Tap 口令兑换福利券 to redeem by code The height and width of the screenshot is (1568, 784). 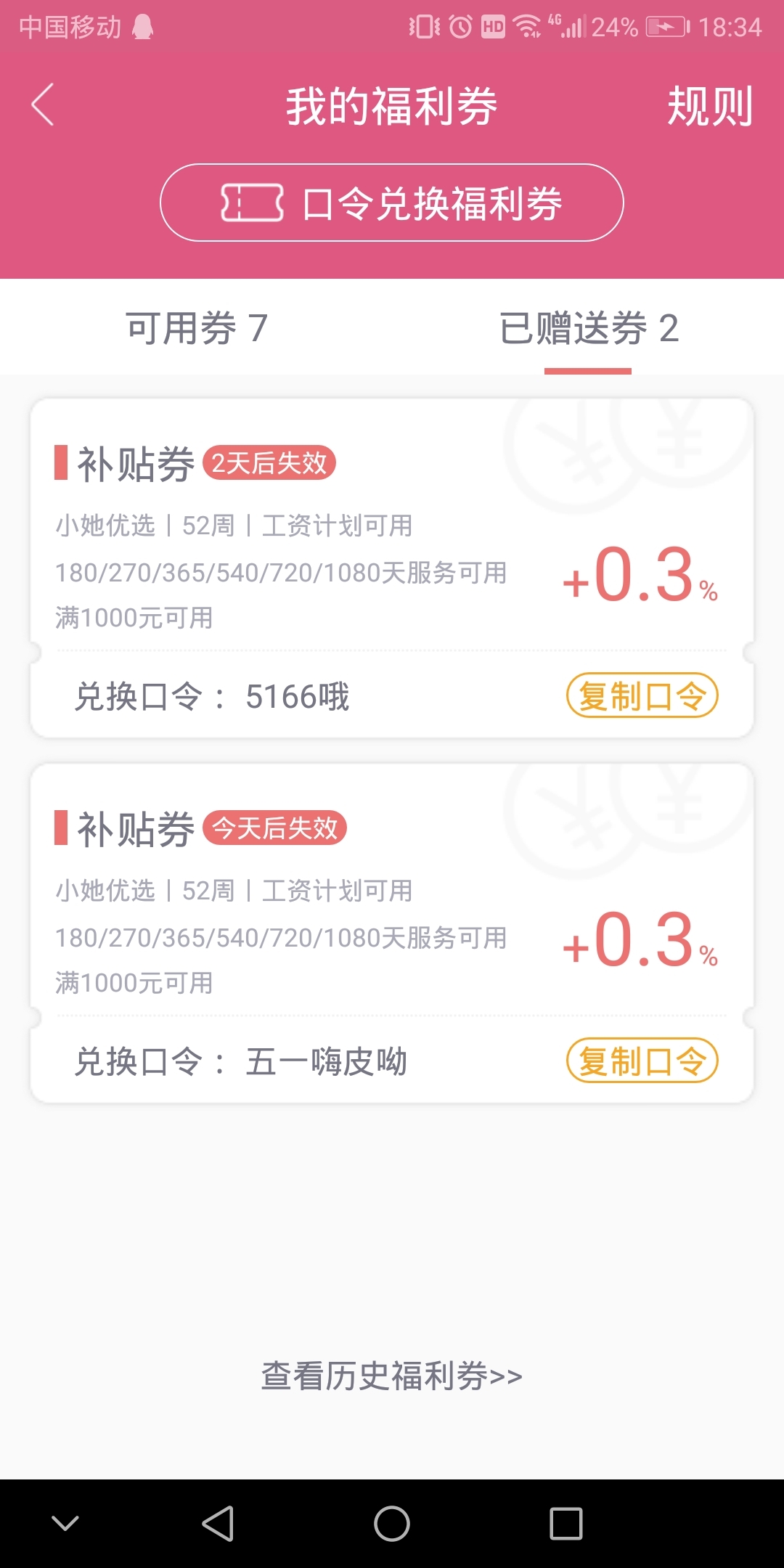pos(392,203)
